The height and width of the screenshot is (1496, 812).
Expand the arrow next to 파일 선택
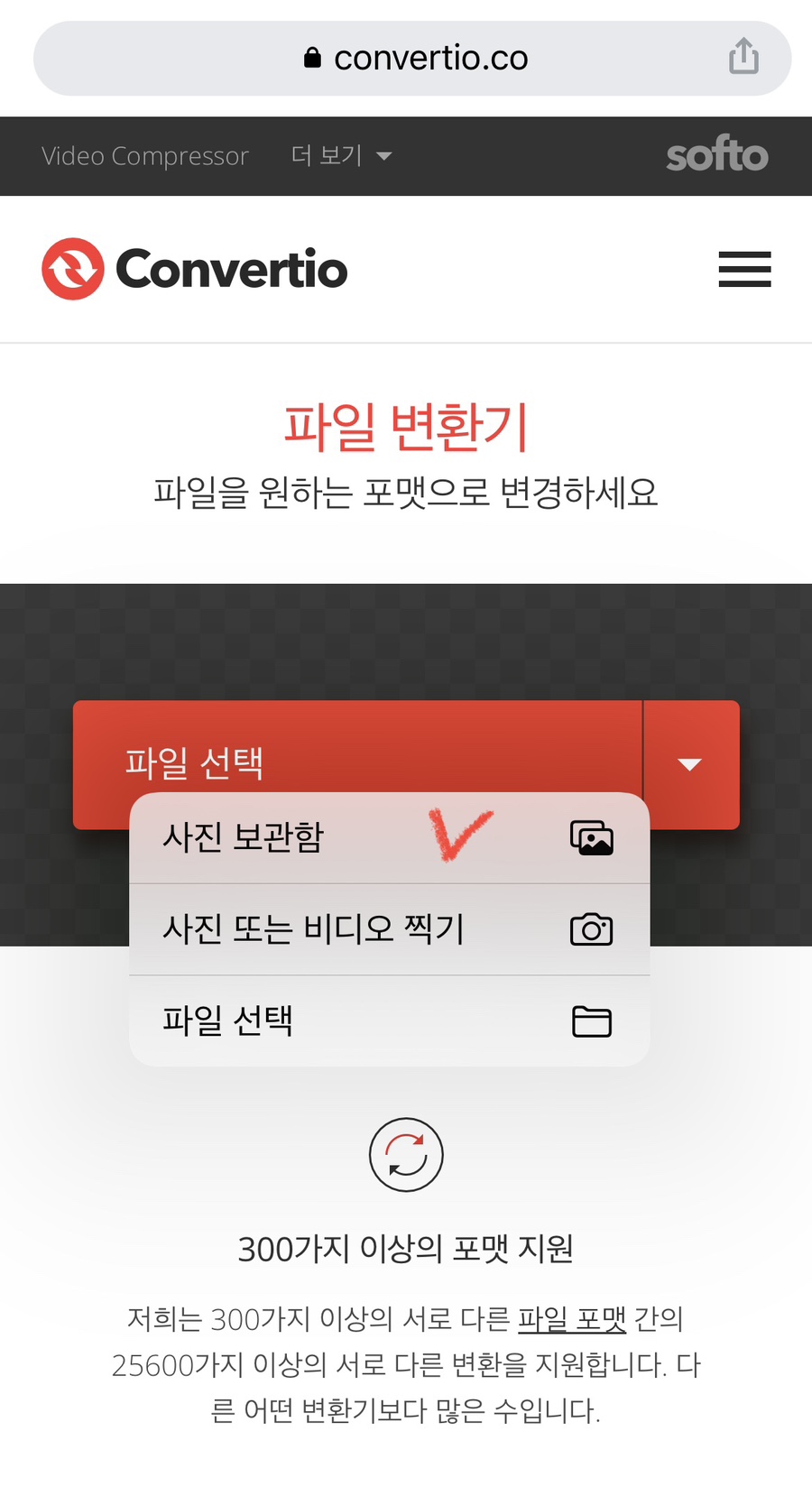[x=691, y=764]
